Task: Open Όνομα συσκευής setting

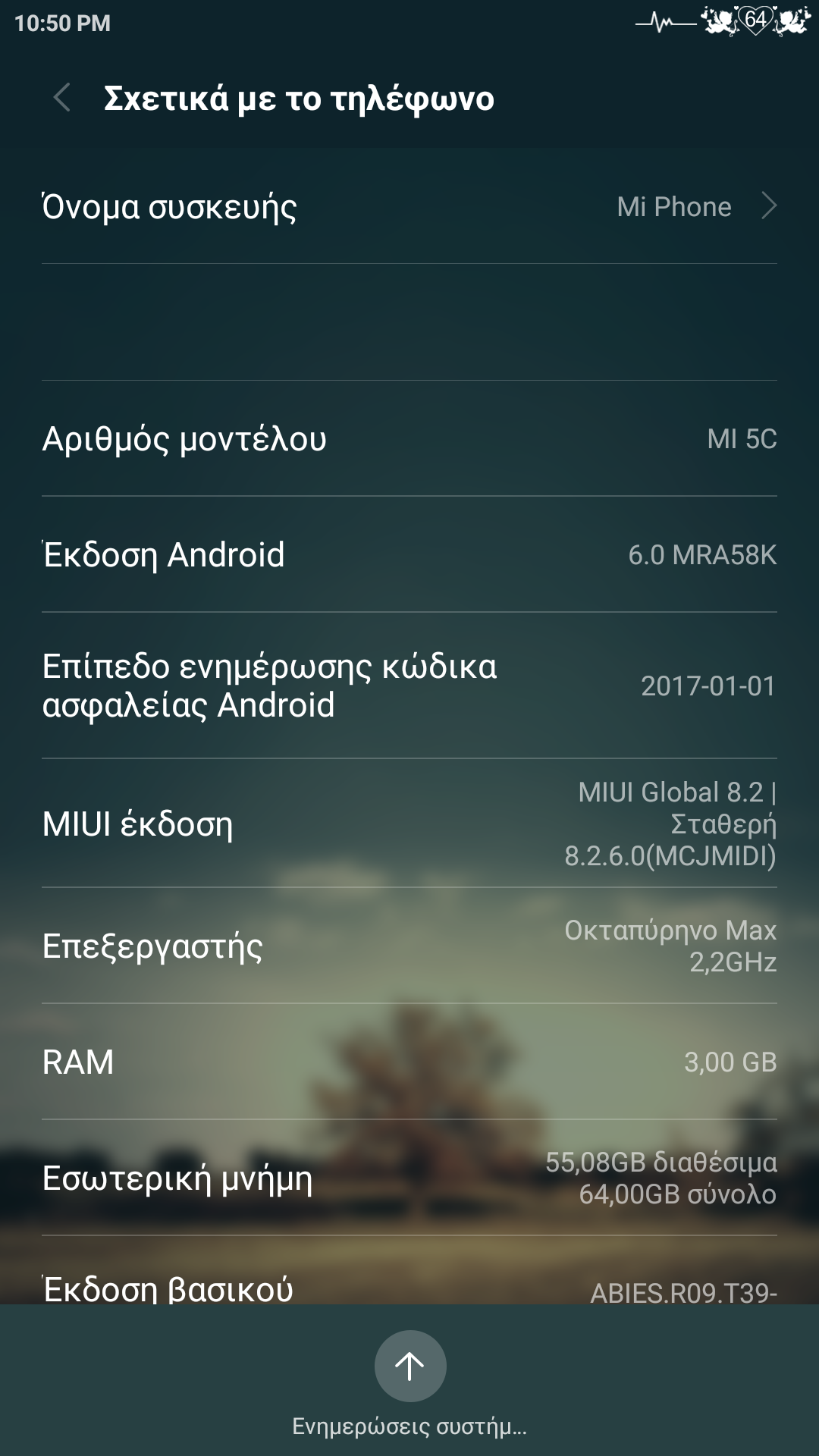Action: click(x=409, y=206)
